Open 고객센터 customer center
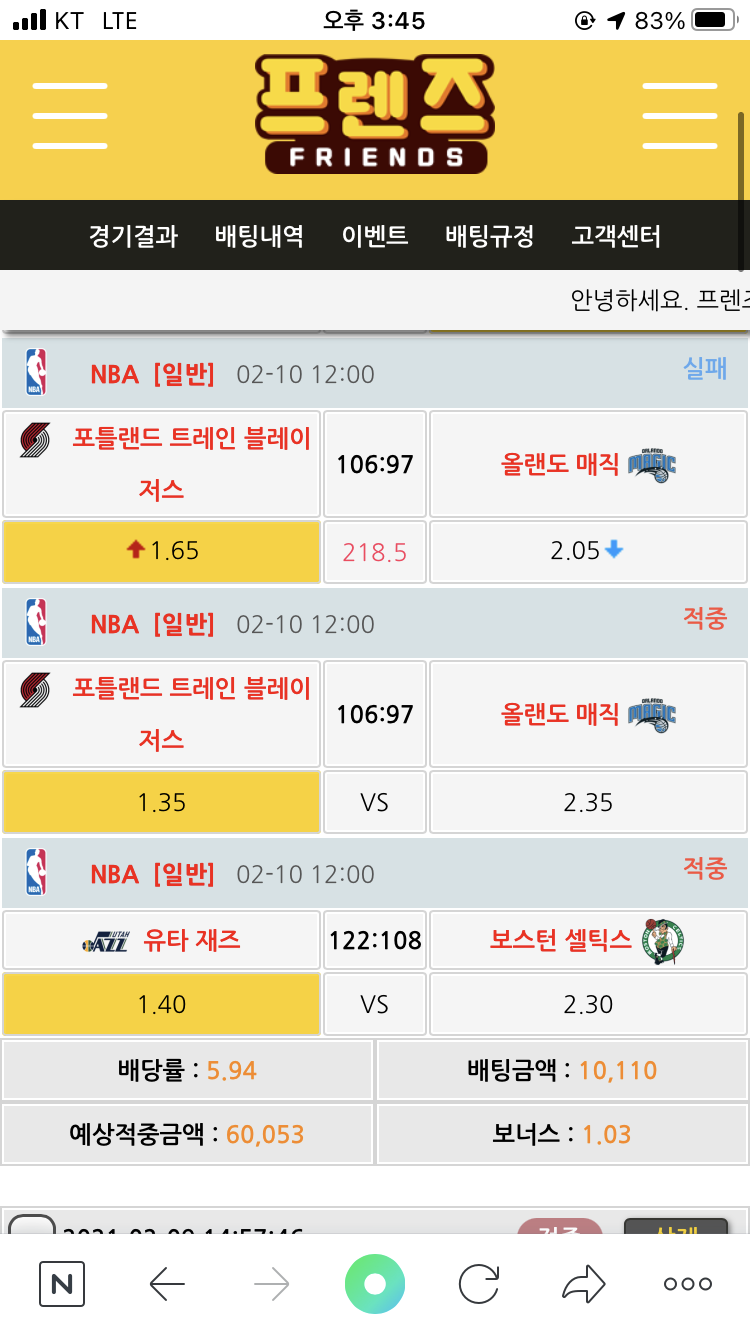 pyautogui.click(x=616, y=236)
